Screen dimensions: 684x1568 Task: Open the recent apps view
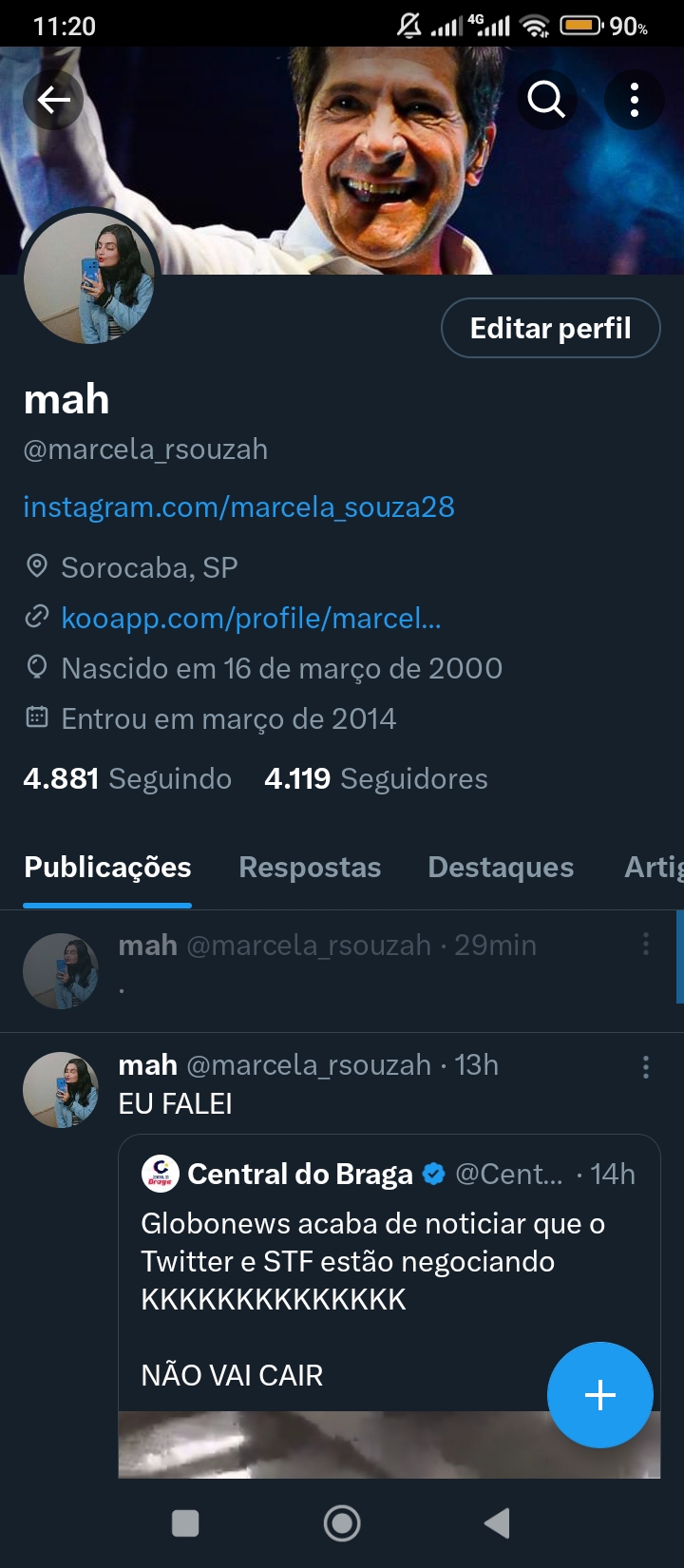tap(185, 1523)
